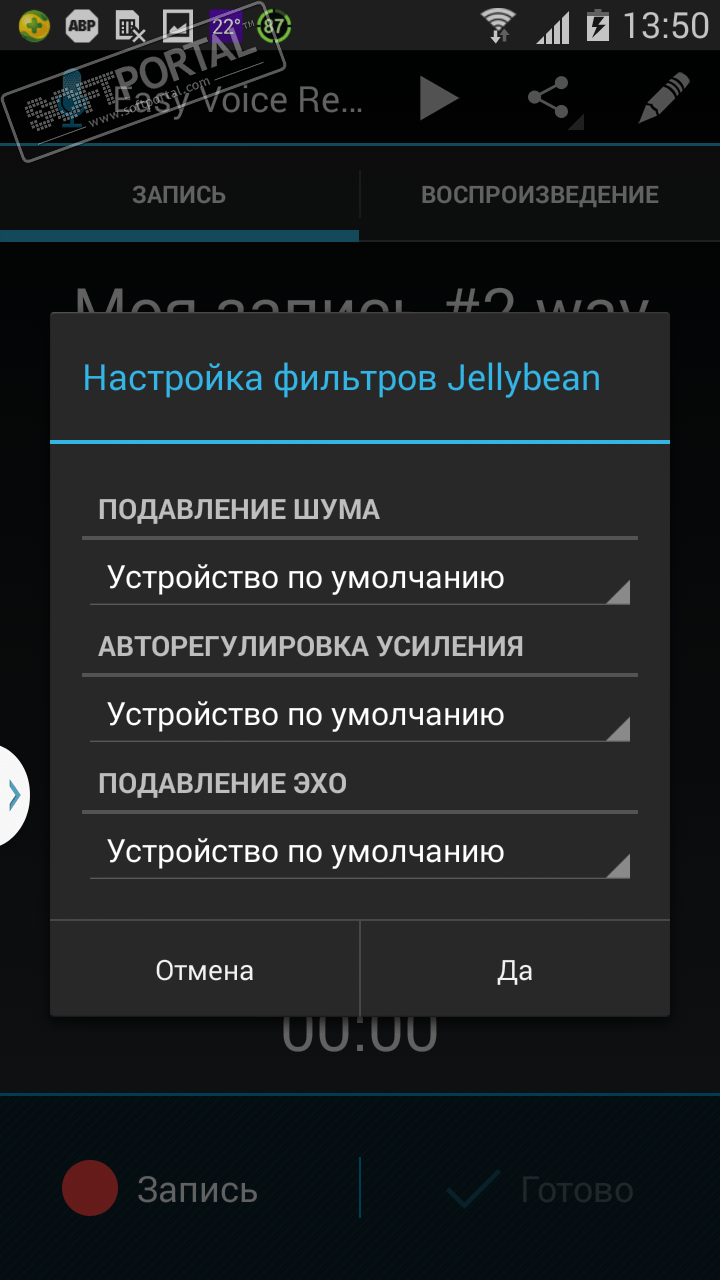Open the Подавление эхо dropdown

click(x=360, y=852)
